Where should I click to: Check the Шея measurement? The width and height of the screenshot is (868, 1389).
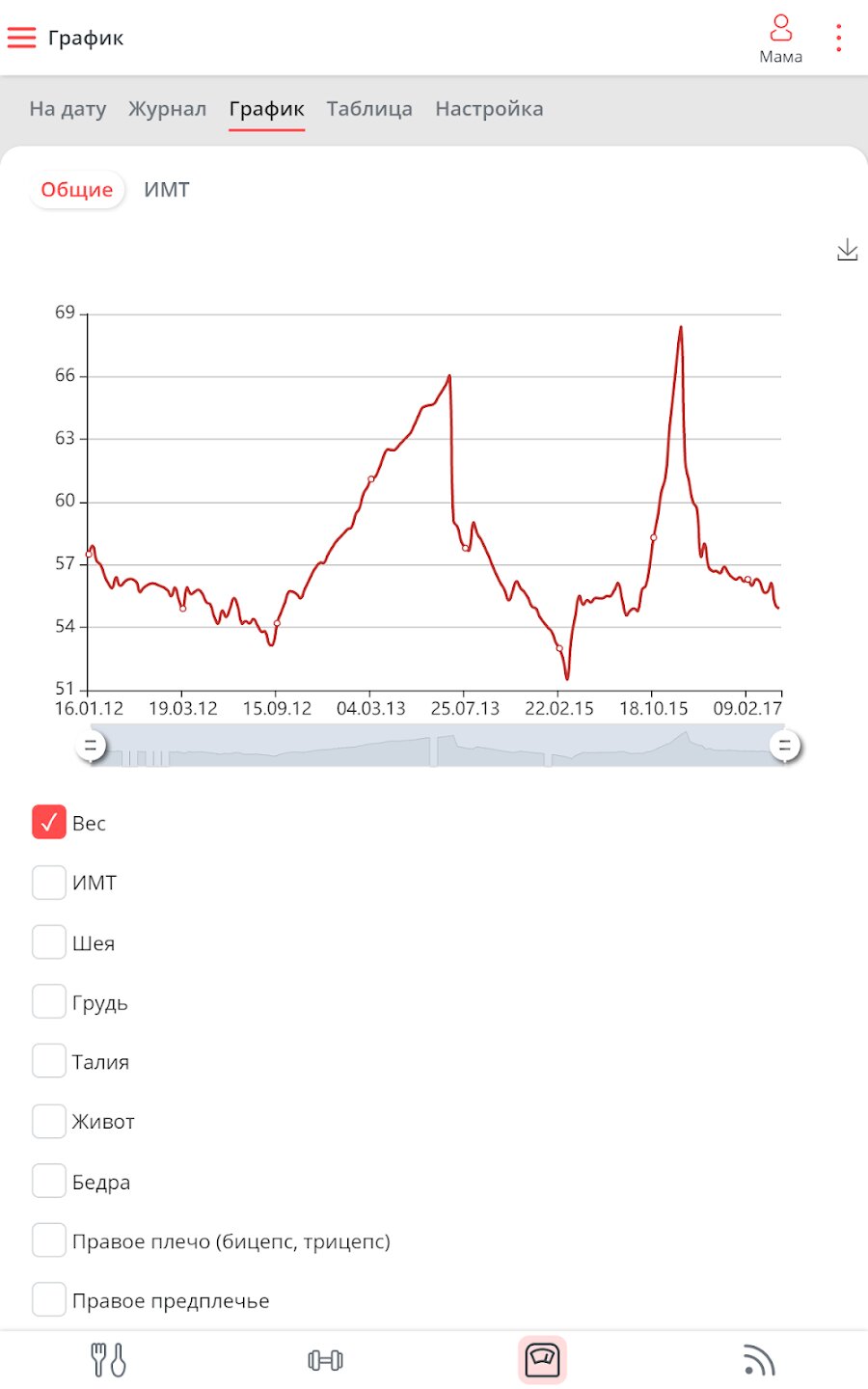49,942
